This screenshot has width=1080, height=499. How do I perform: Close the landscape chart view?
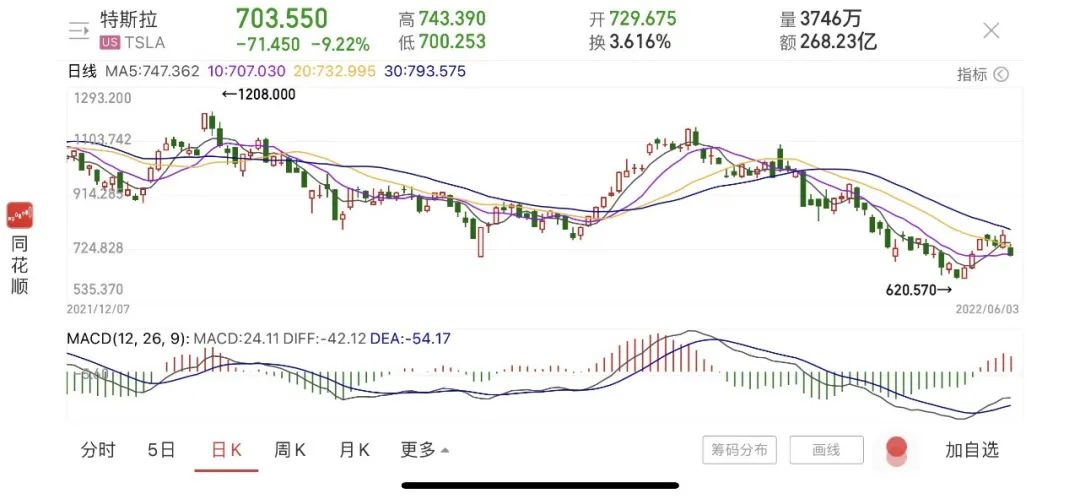[x=991, y=30]
